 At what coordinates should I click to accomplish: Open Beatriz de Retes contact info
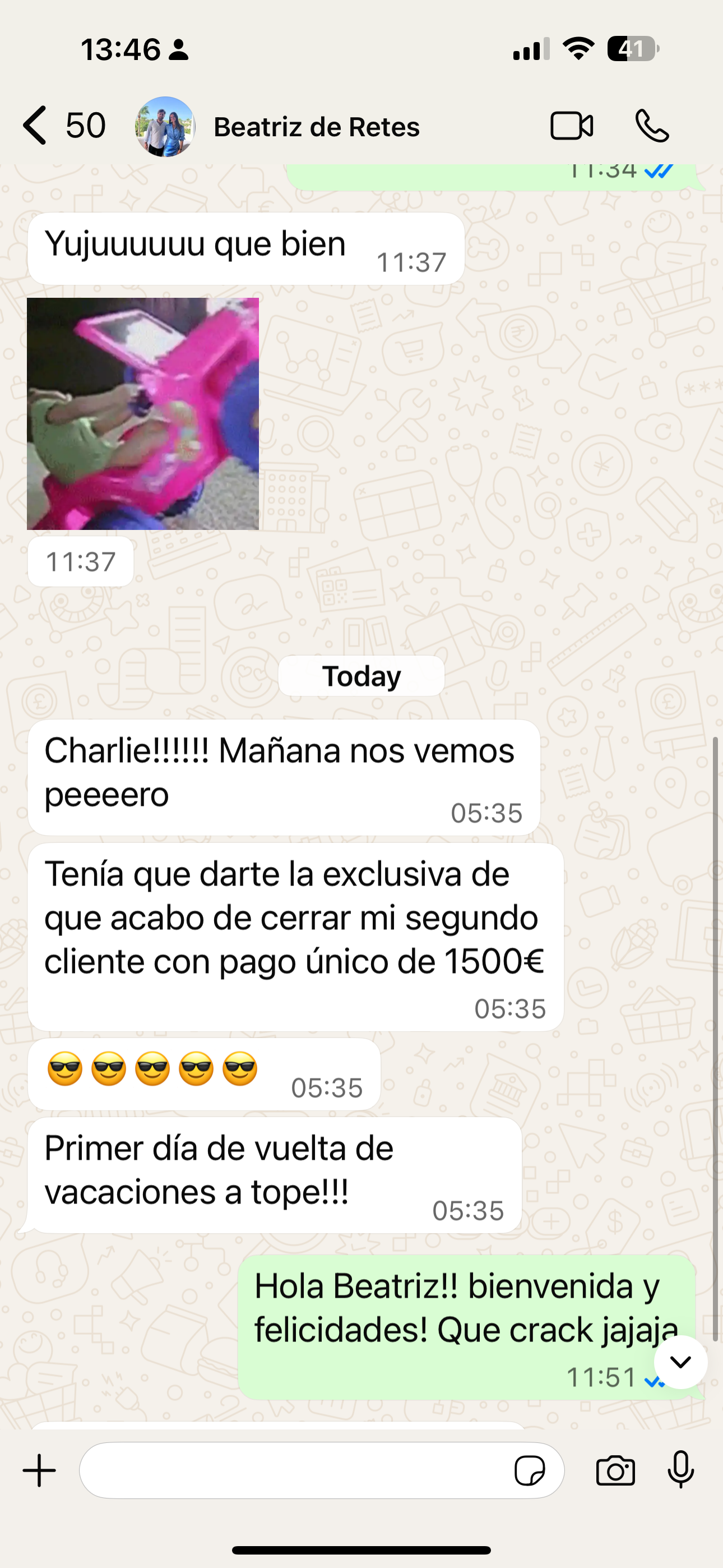[316, 127]
